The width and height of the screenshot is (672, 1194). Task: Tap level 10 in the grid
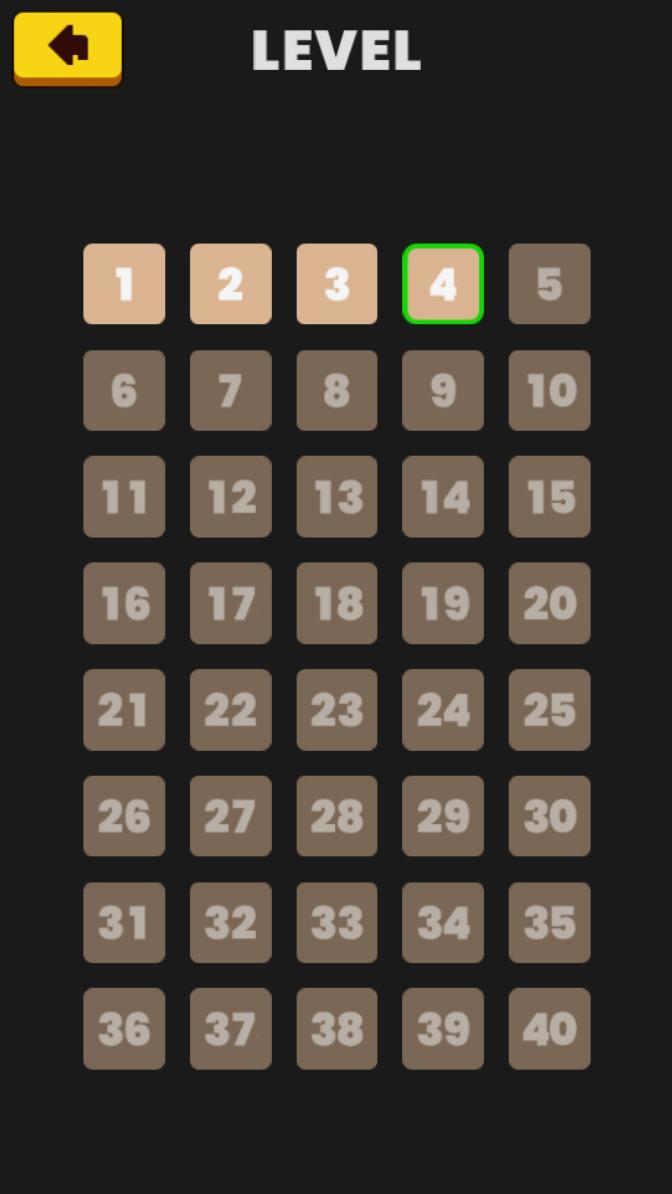(549, 391)
